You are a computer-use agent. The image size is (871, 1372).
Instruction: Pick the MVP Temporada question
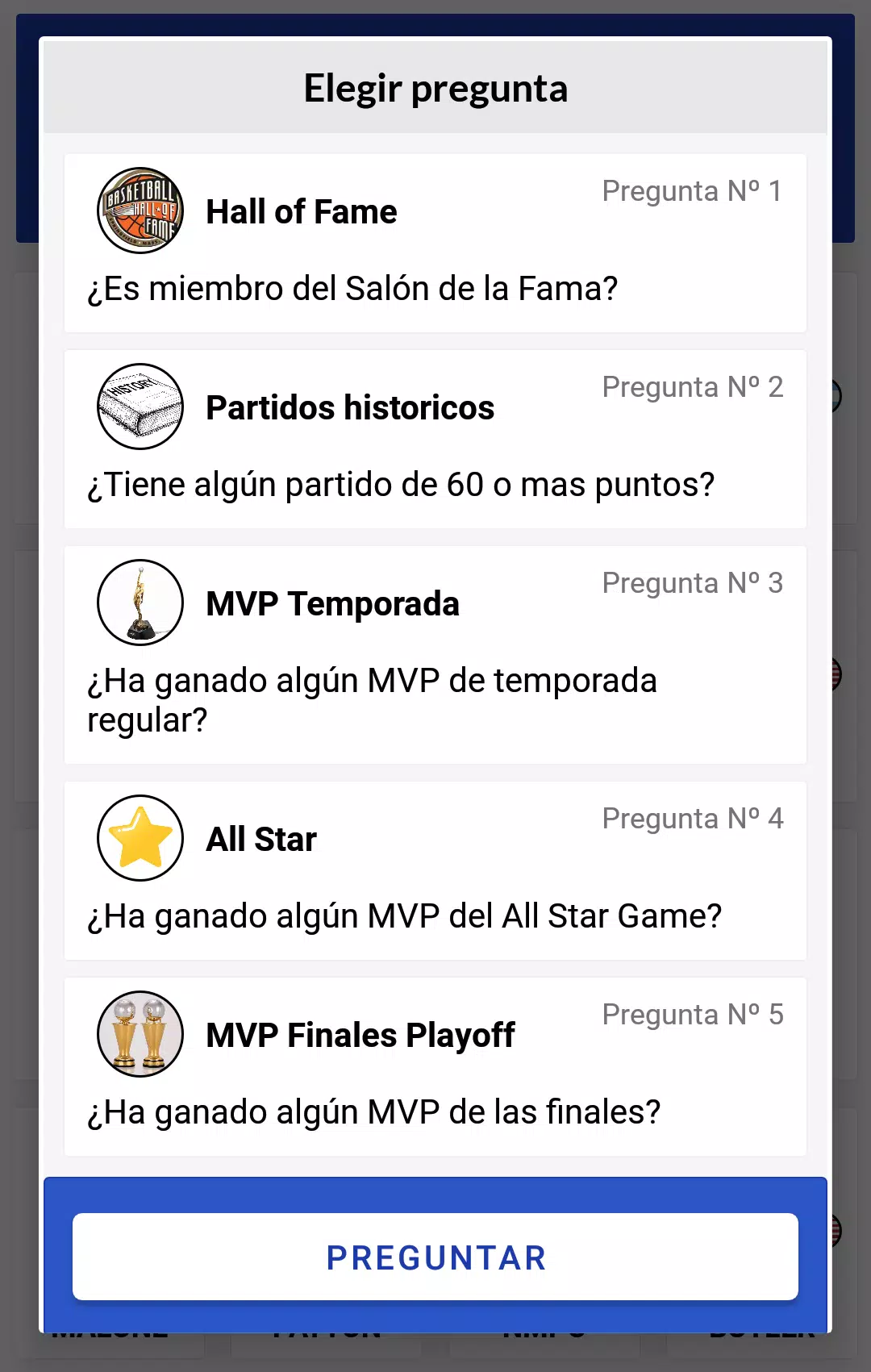[435, 654]
